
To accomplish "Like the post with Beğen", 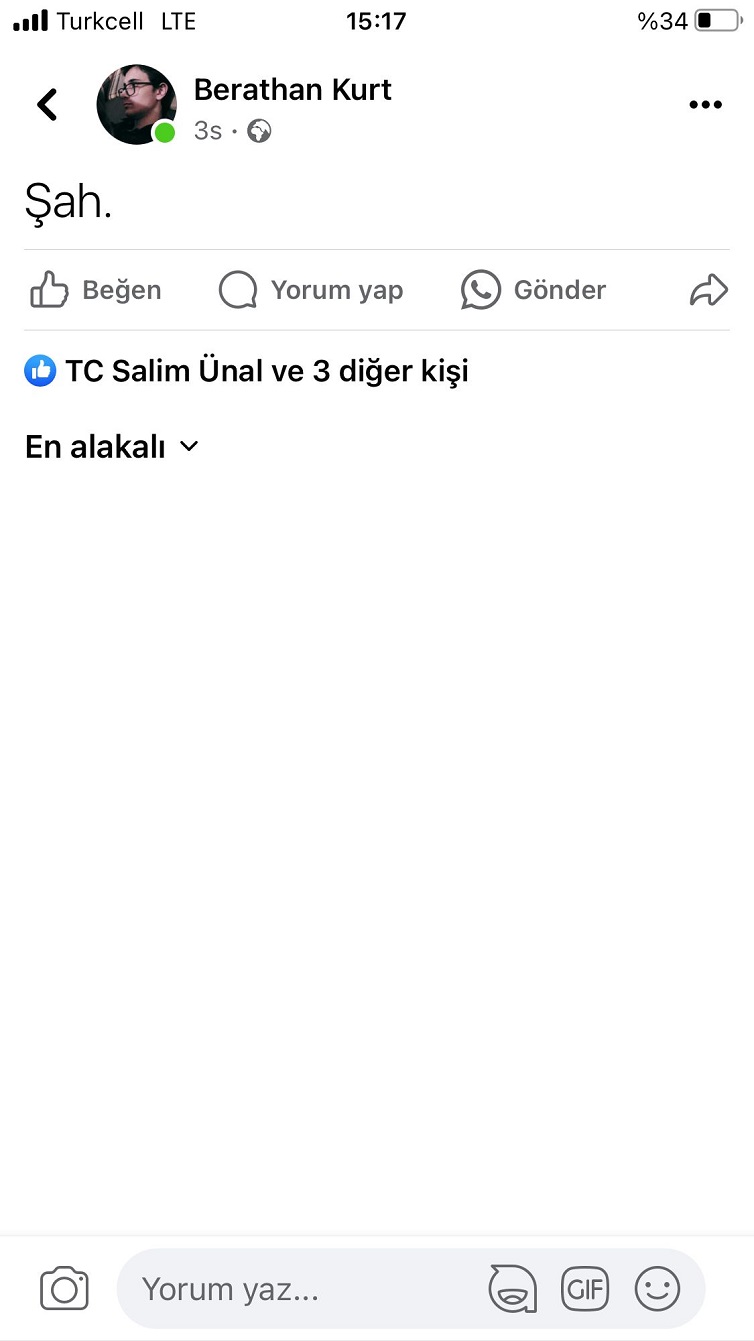I will [x=96, y=291].
